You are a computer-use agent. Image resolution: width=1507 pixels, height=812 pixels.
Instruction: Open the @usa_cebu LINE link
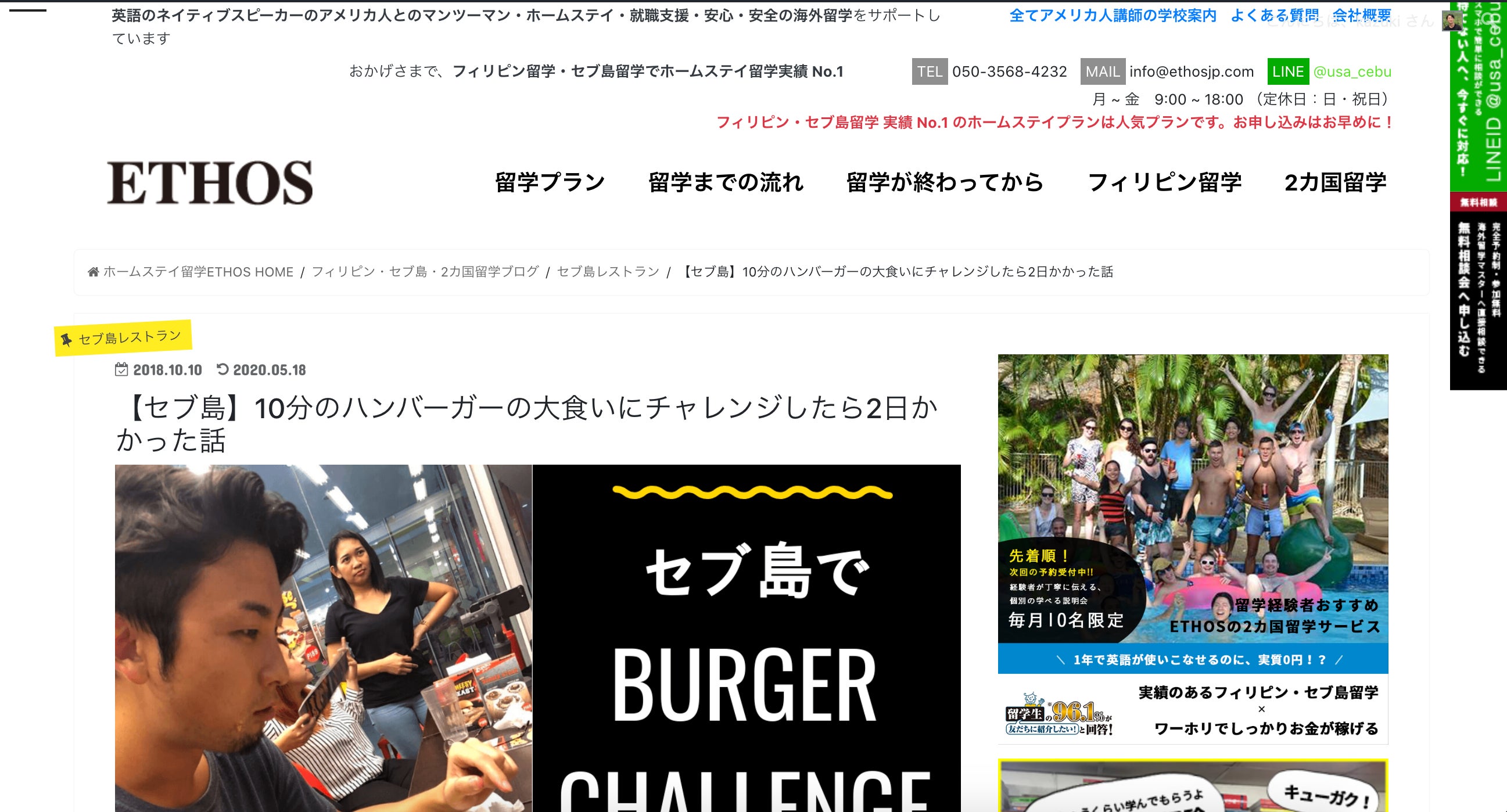(1352, 72)
